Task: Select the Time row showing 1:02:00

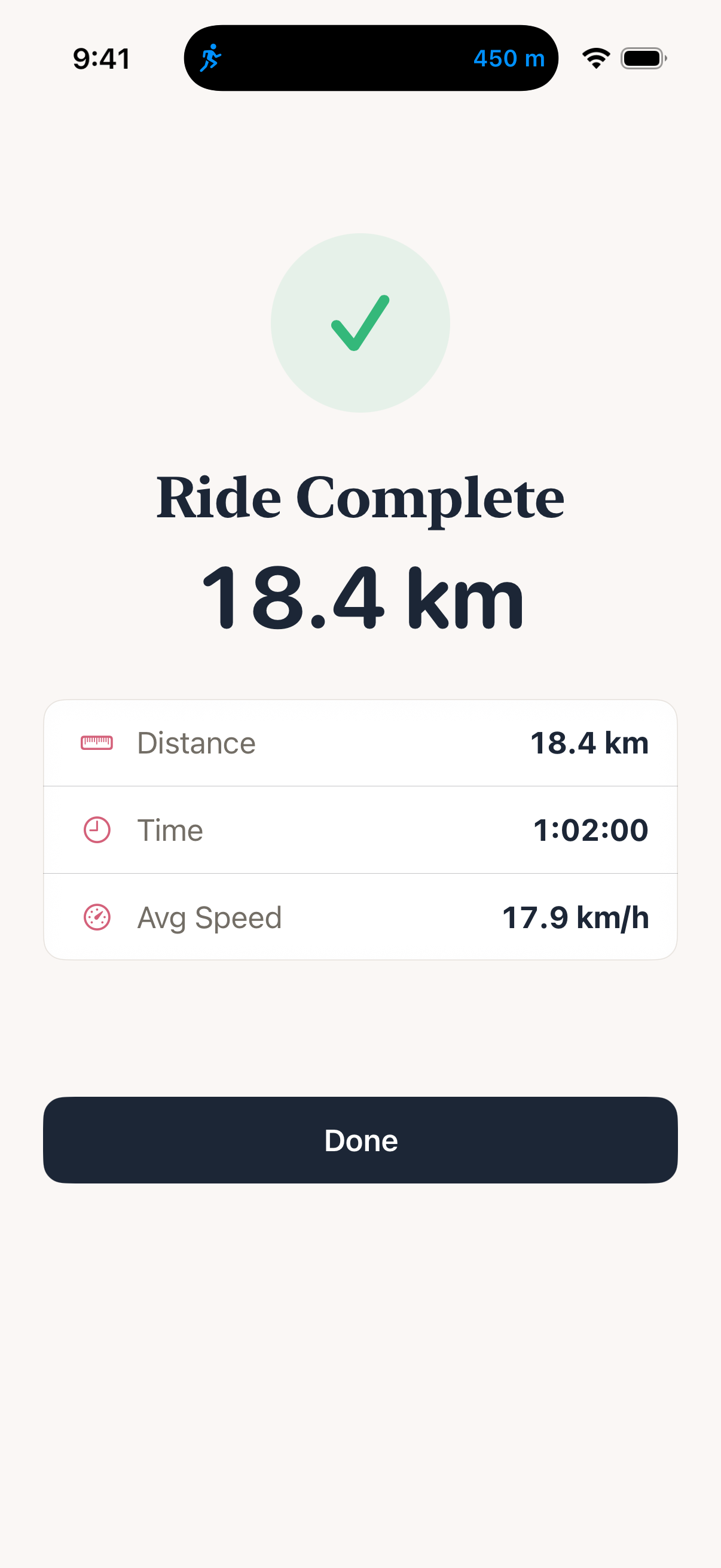Action: point(360,829)
